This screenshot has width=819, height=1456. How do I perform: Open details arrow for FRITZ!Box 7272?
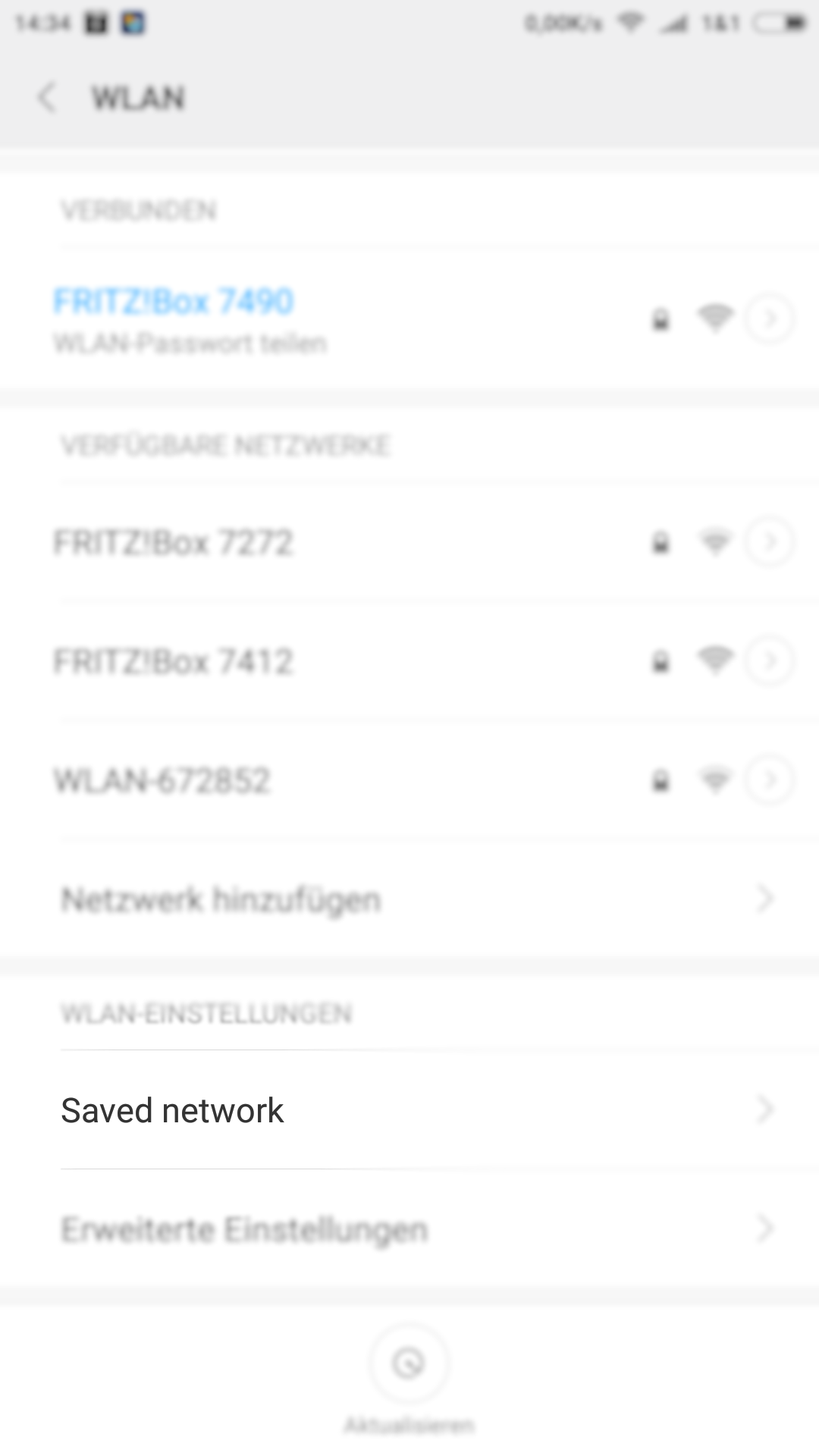(x=769, y=542)
